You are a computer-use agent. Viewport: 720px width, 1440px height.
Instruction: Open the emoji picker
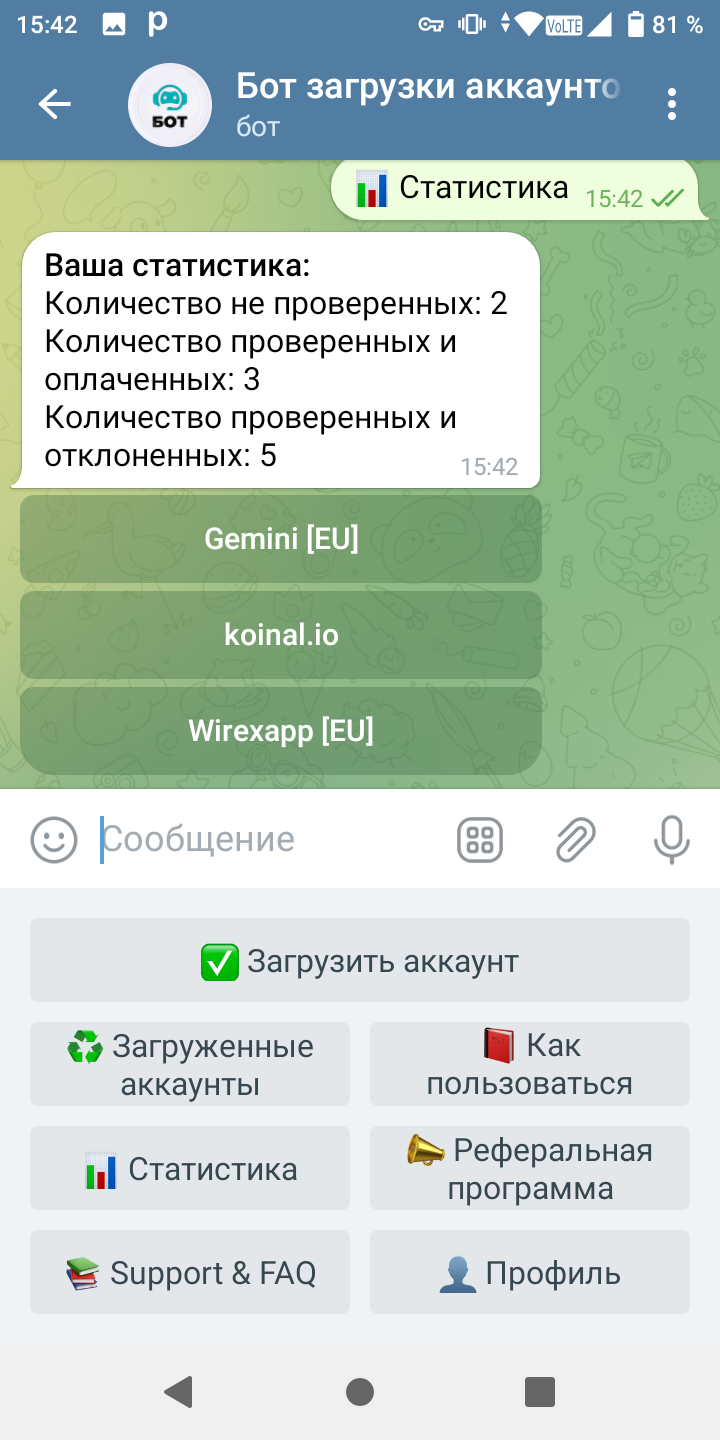click(x=54, y=839)
